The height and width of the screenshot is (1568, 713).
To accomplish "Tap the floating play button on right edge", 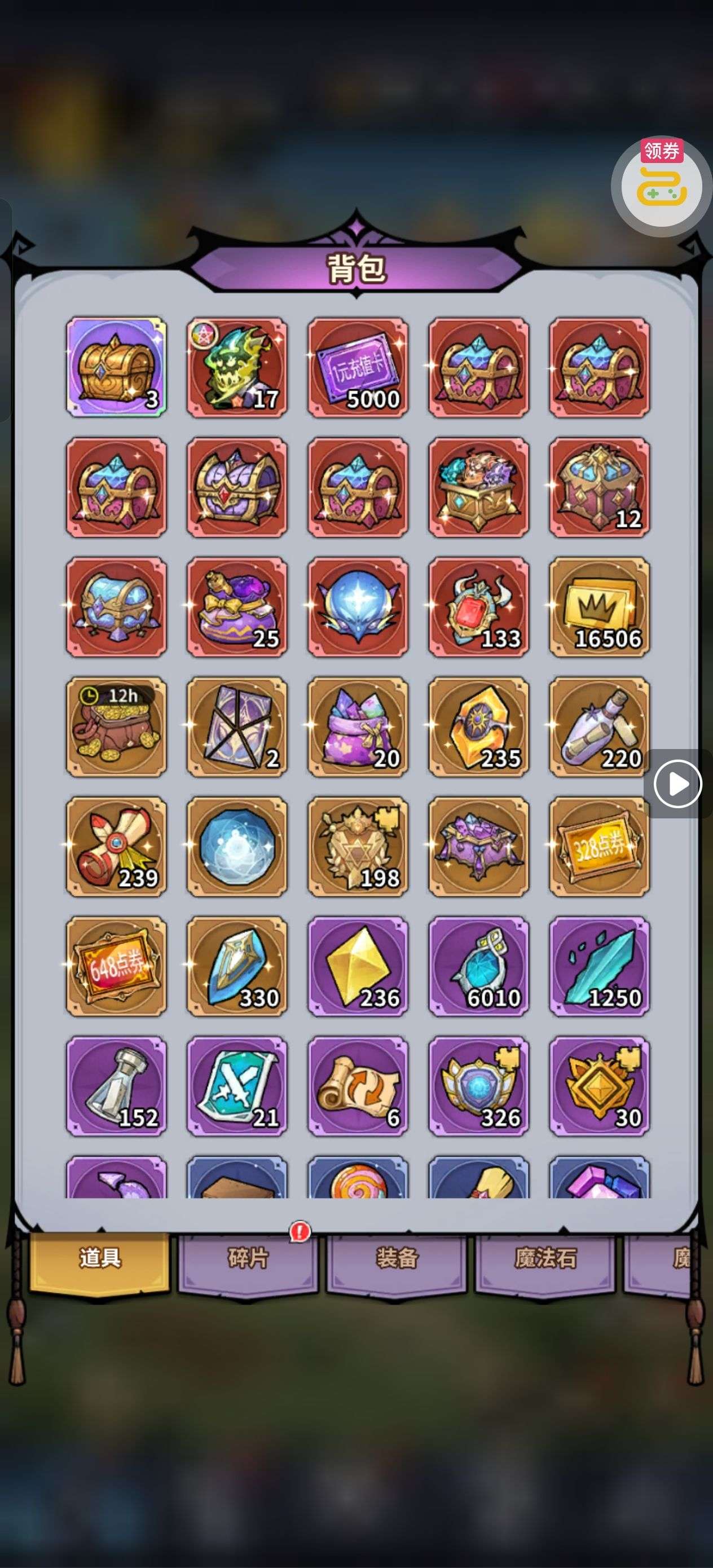I will [677, 783].
